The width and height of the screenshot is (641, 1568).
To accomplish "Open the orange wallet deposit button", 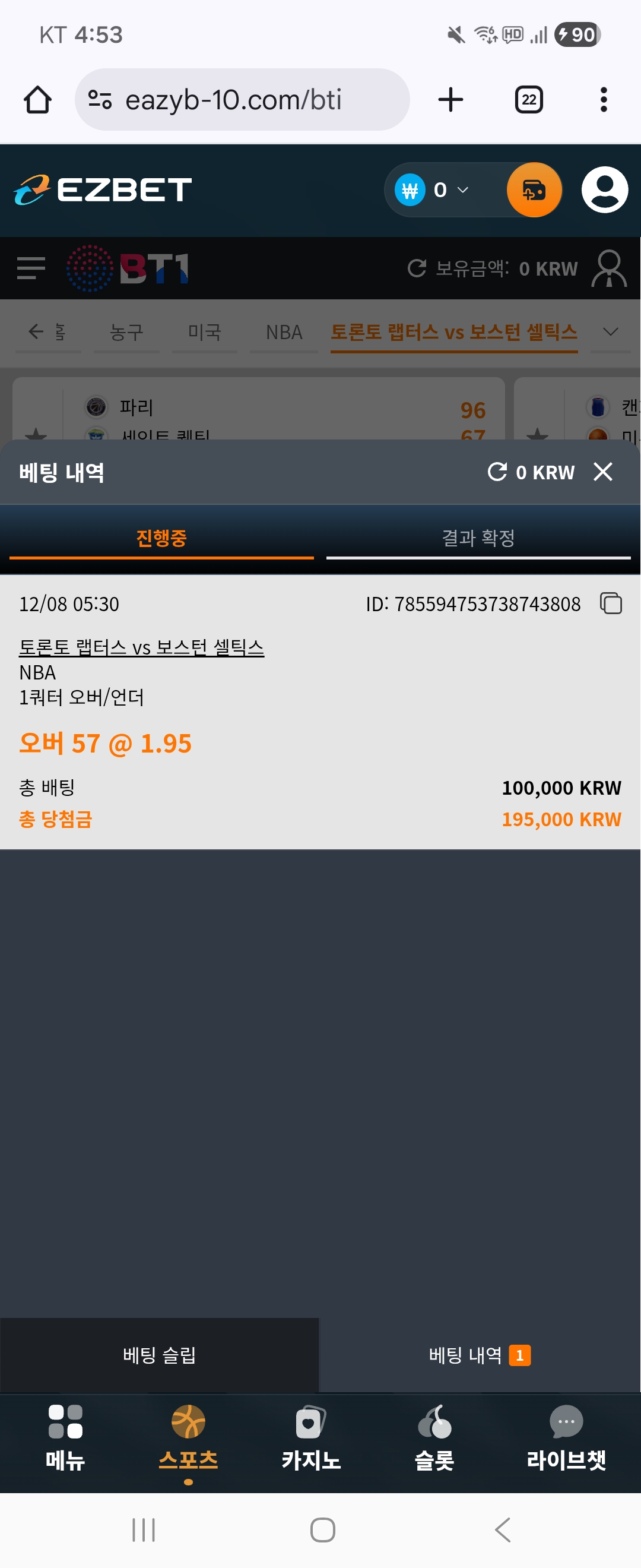I will click(x=534, y=190).
